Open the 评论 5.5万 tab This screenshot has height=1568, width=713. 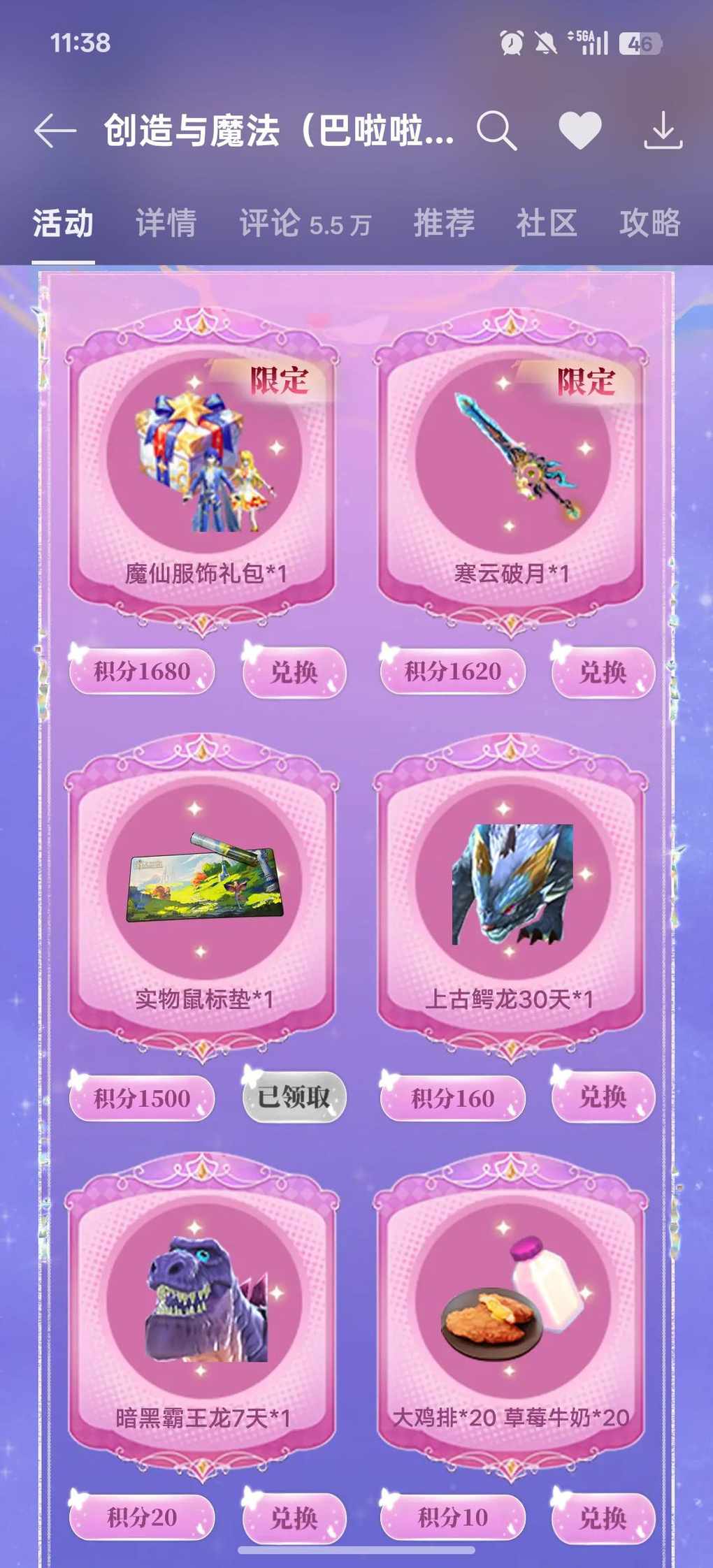click(x=305, y=224)
